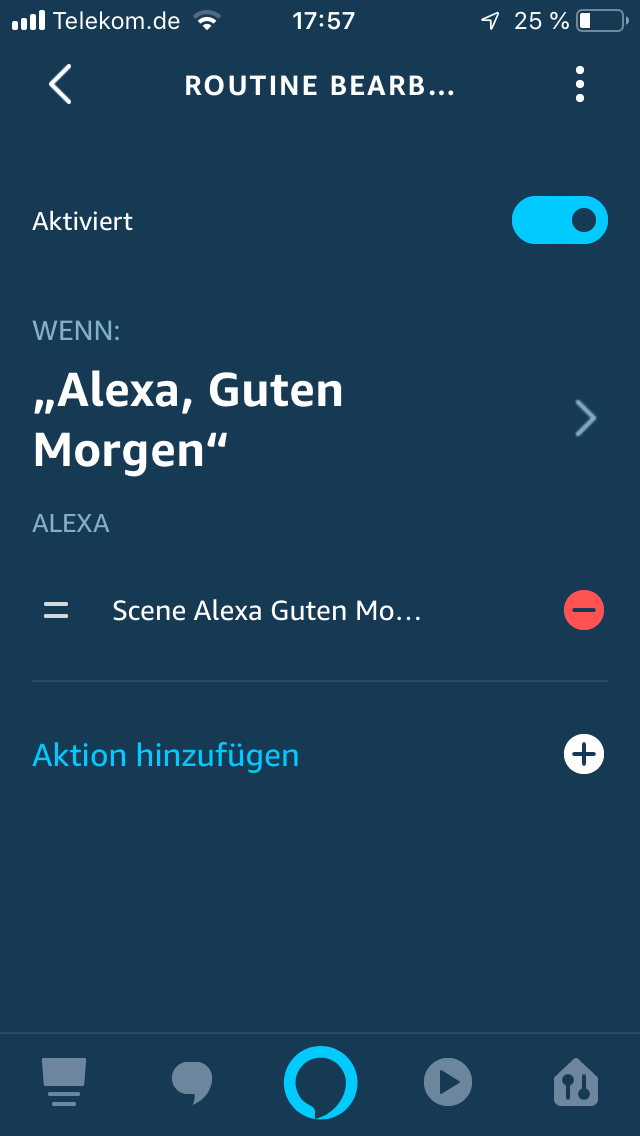Open the "Alexa, Guten Morgen" trigger

[x=319, y=419]
